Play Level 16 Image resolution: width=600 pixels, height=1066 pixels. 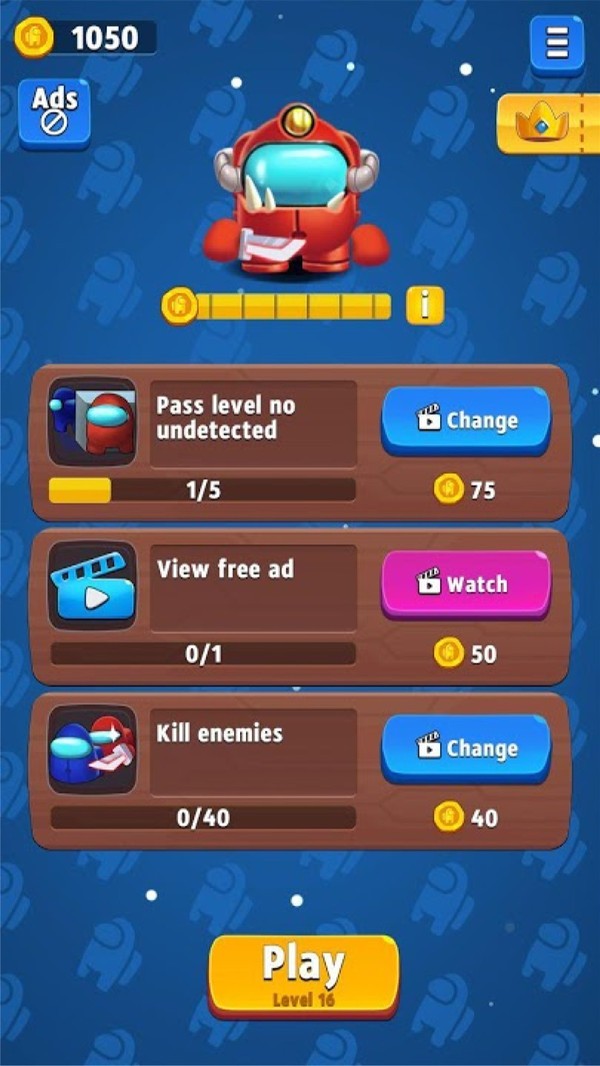[303, 972]
